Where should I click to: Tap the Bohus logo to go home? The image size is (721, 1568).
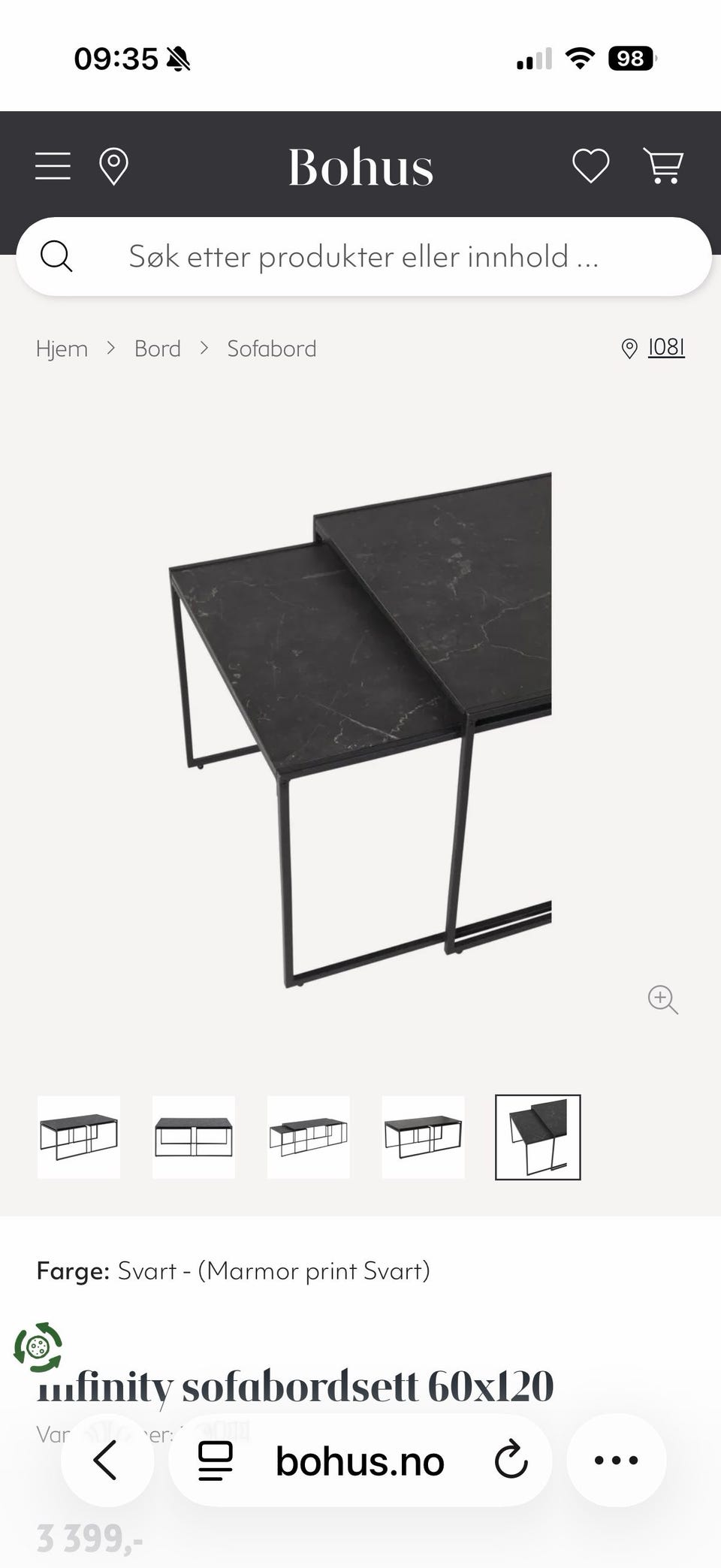pos(360,166)
